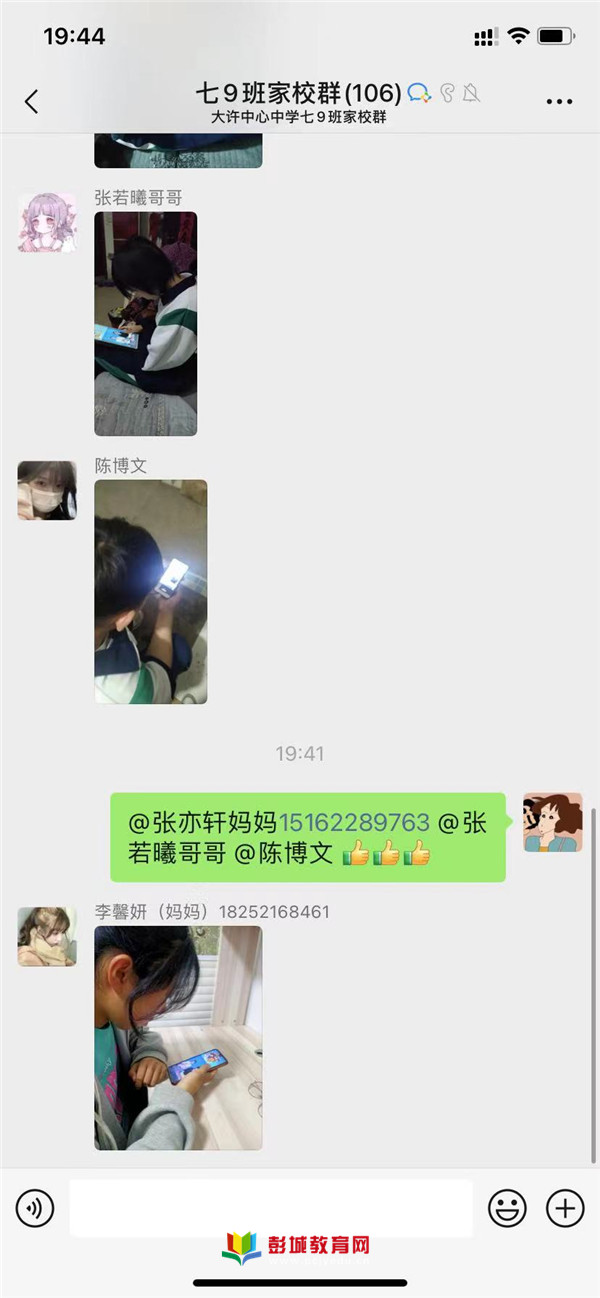Screen dimensions: 600x1298
Task: Go back to the chat list
Action: tap(32, 101)
